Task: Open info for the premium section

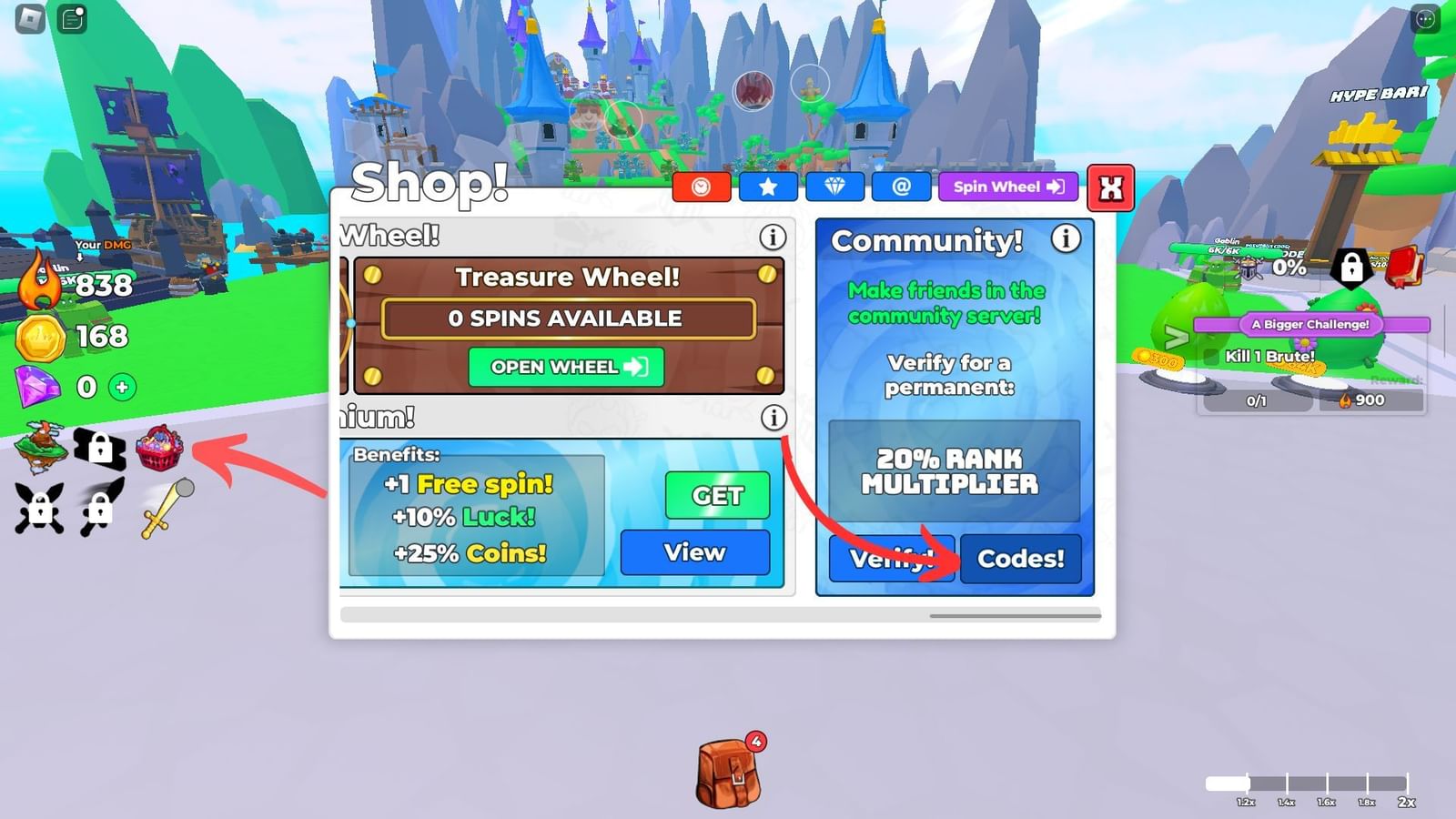Action: 773,418
